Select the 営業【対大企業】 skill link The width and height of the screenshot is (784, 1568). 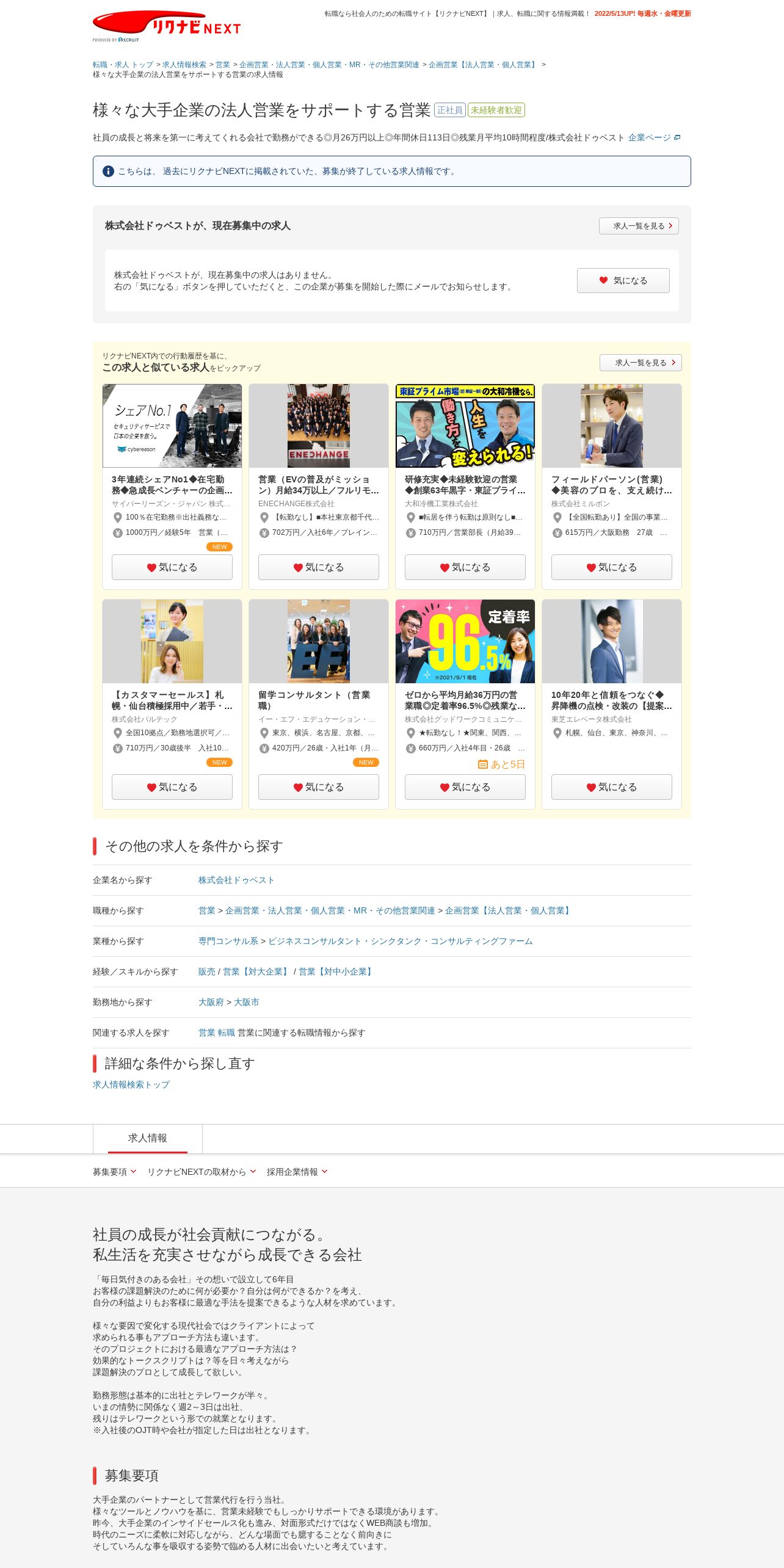(x=256, y=971)
